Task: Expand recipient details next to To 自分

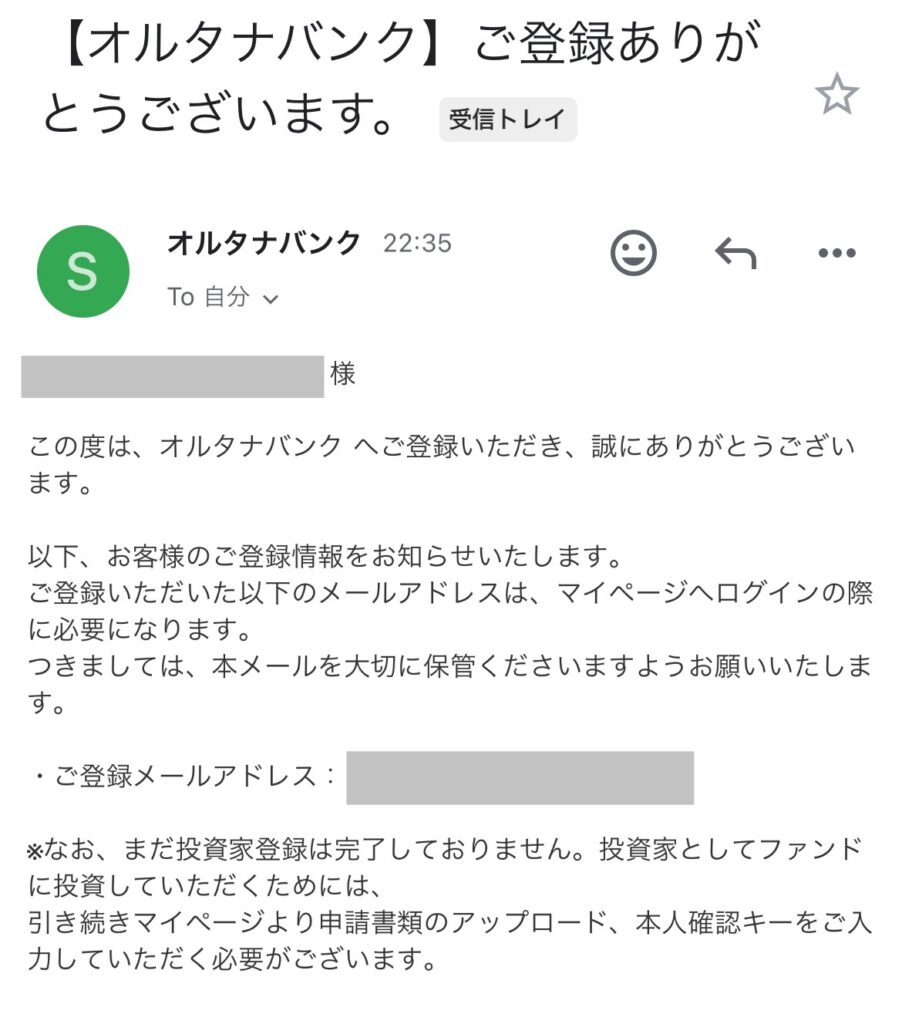Action: (x=270, y=298)
